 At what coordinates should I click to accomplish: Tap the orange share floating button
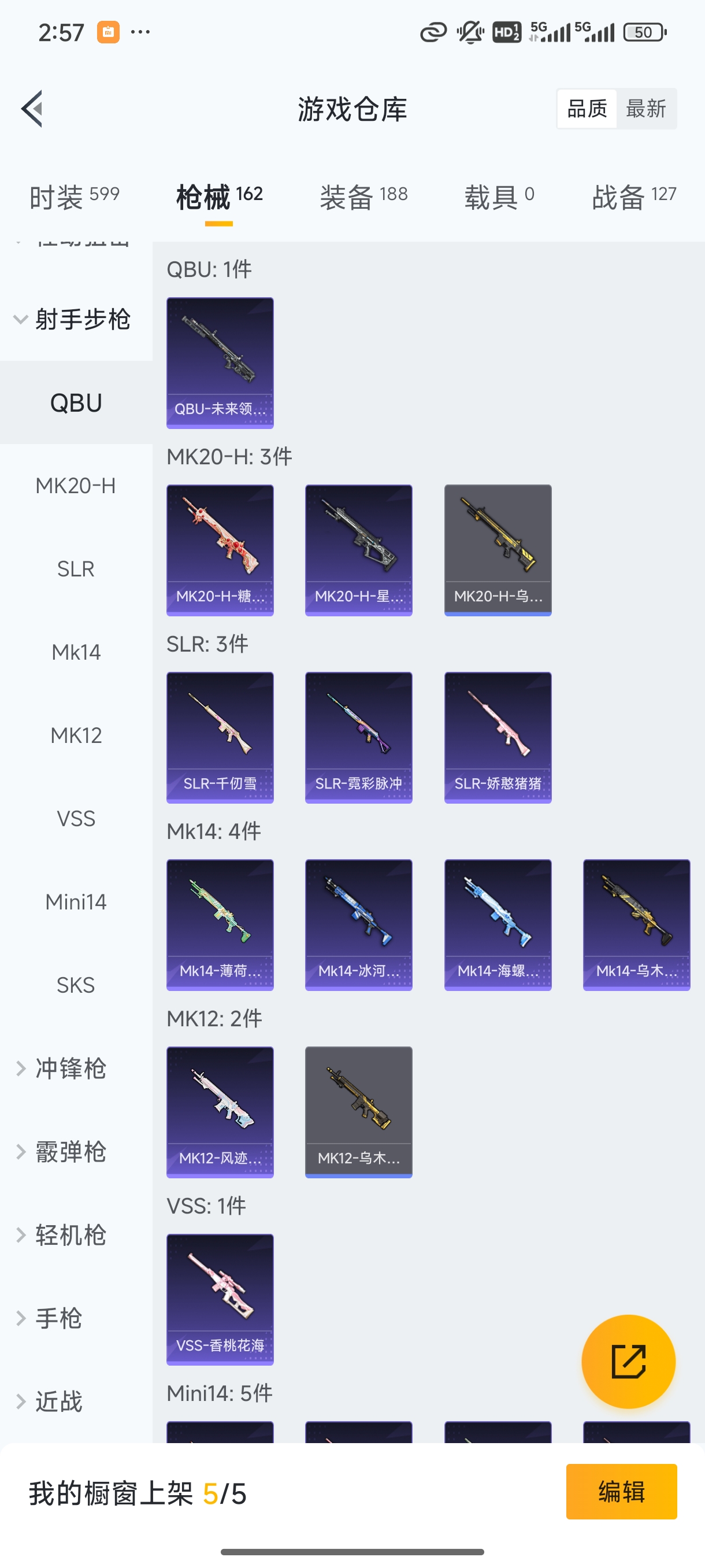pos(628,1361)
